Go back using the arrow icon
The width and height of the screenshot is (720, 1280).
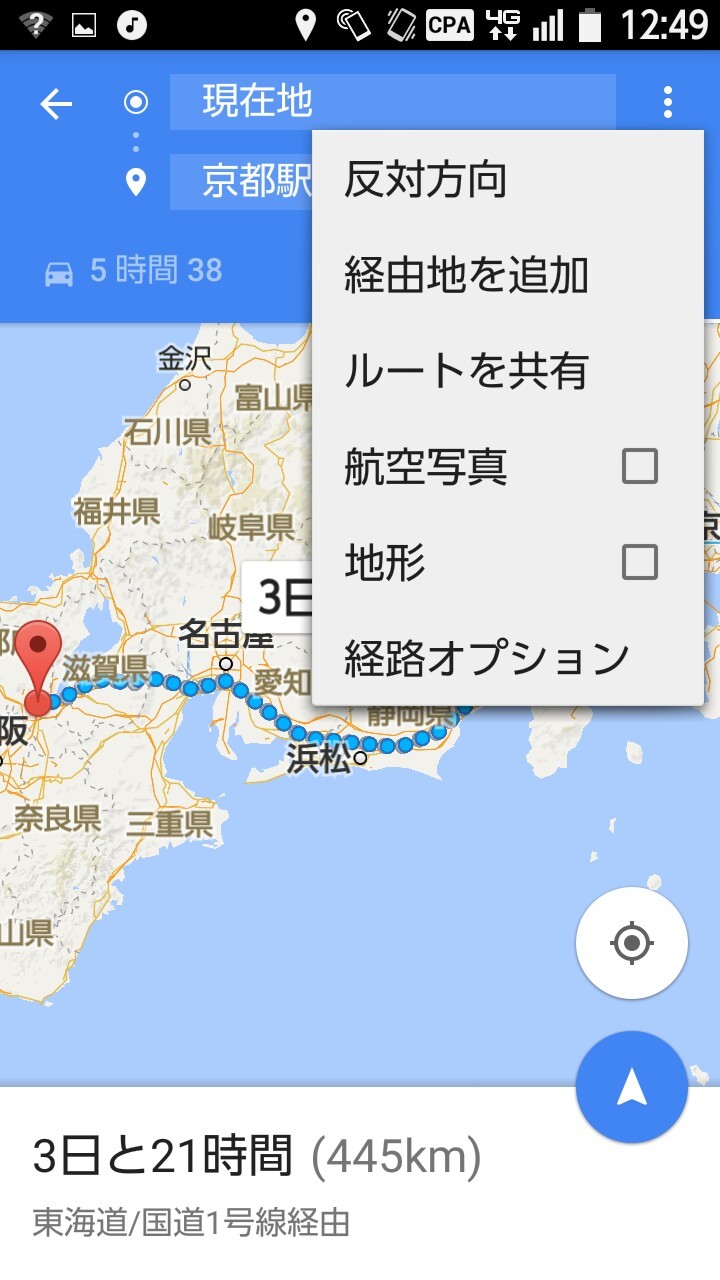[56, 103]
